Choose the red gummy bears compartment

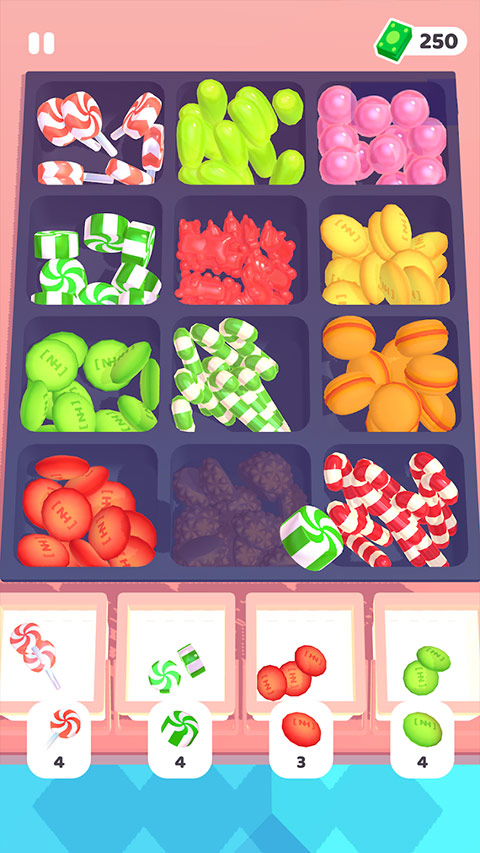(x=240, y=256)
